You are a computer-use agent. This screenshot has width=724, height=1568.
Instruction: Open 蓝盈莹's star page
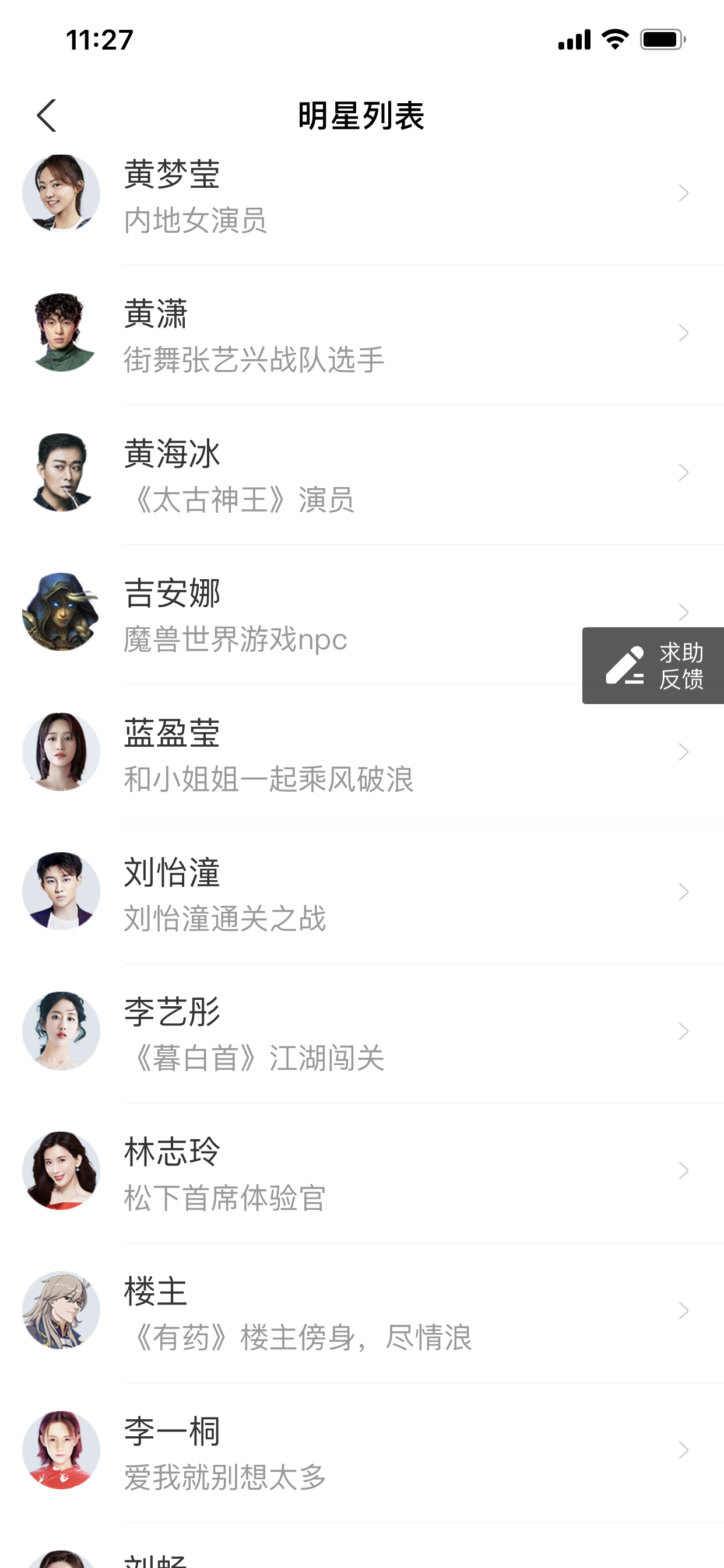[x=362, y=753]
